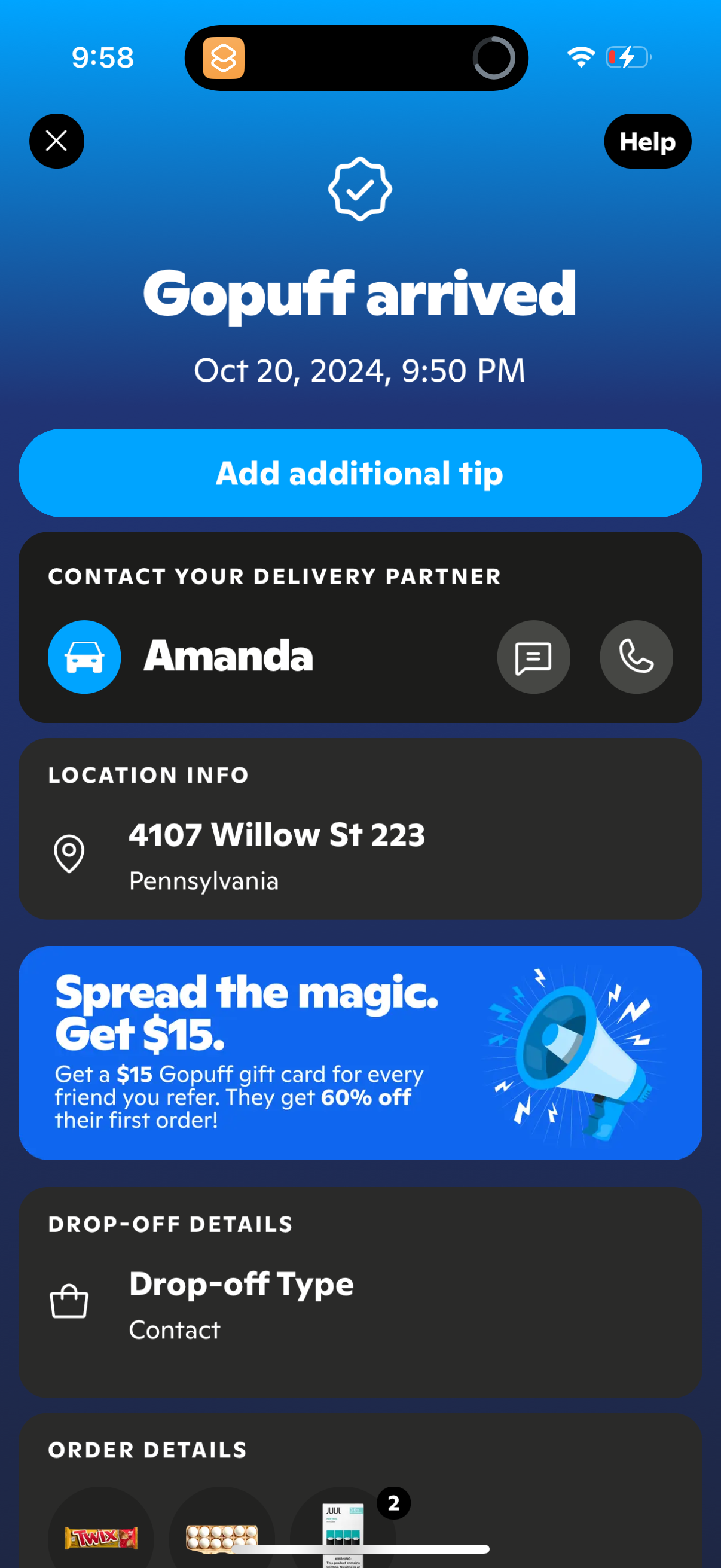721x1568 pixels.
Task: Call Amanda using the phone icon
Action: click(x=636, y=657)
